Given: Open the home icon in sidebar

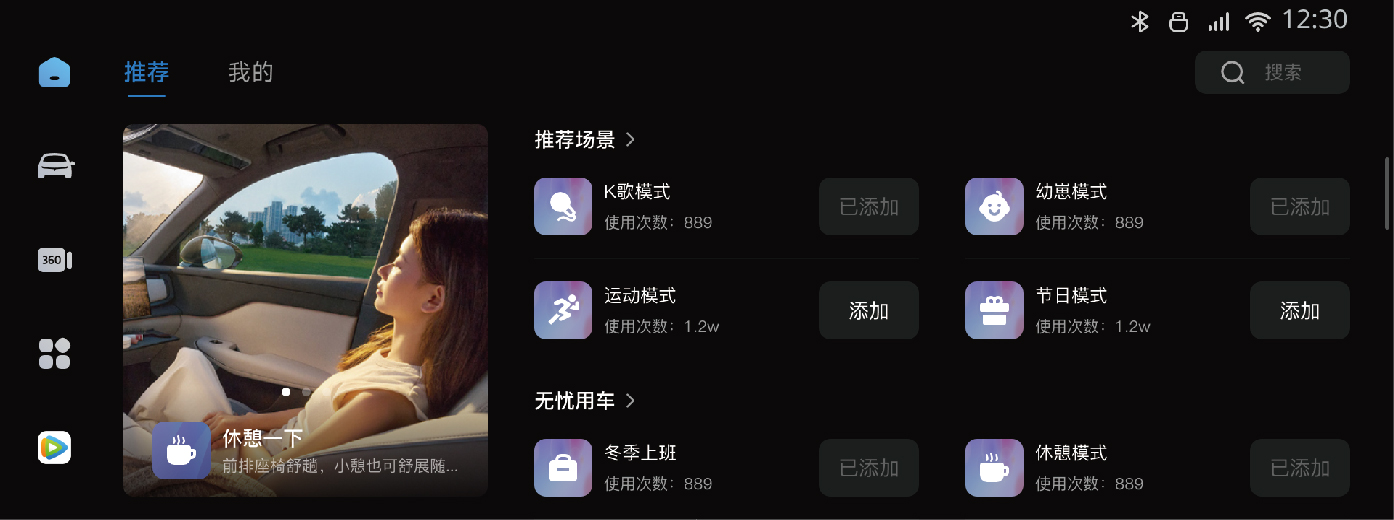Looking at the screenshot, I should 55,72.
